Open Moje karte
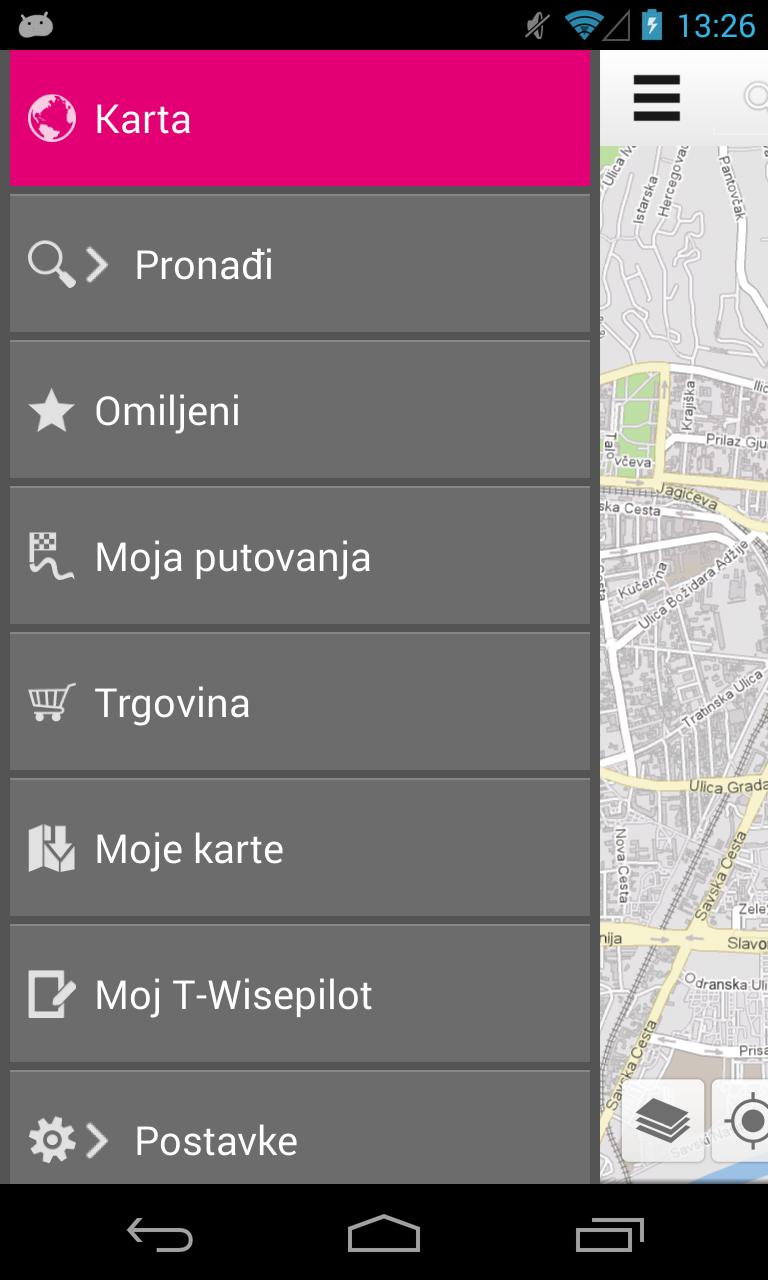The image size is (768, 1280). (300, 849)
